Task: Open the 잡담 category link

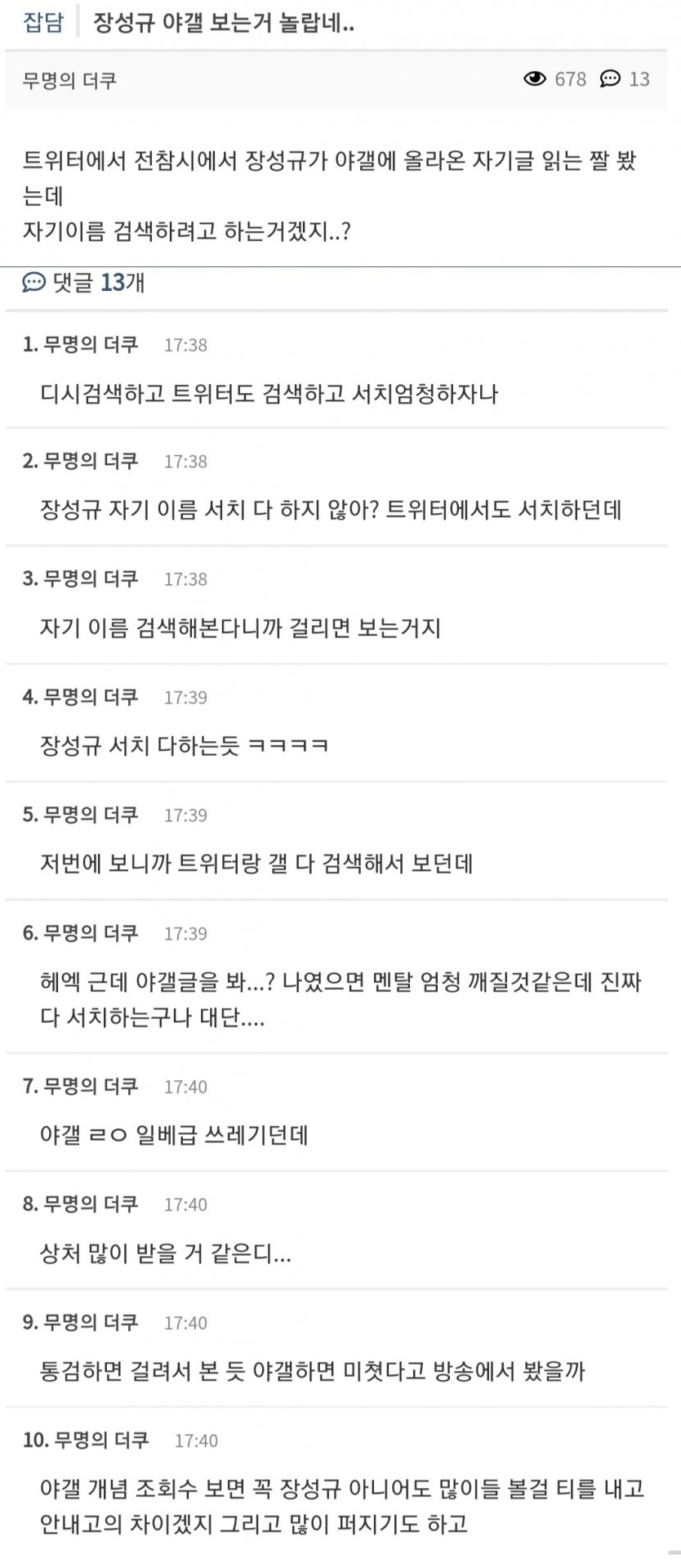Action: coord(43,22)
